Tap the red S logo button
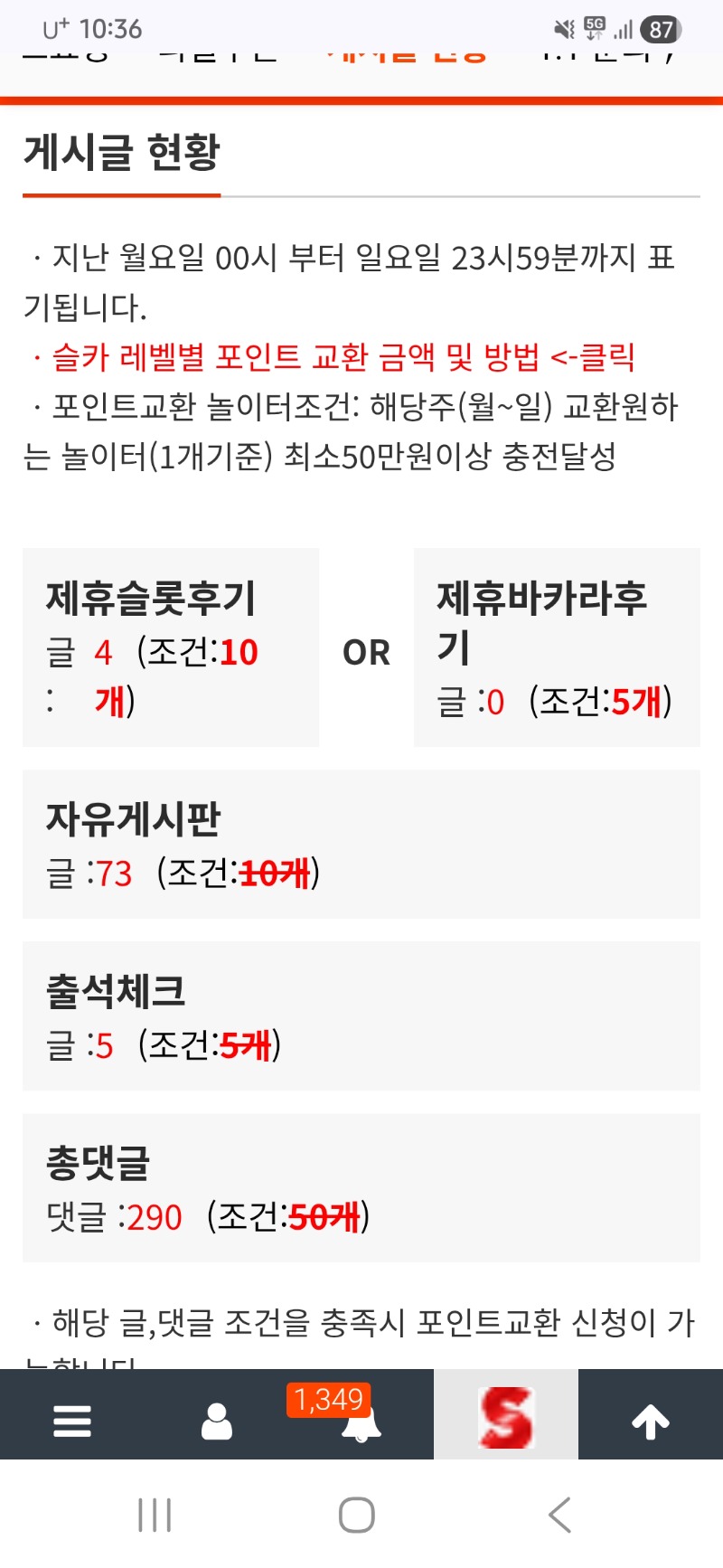The width and height of the screenshot is (723, 1568). tap(506, 1417)
